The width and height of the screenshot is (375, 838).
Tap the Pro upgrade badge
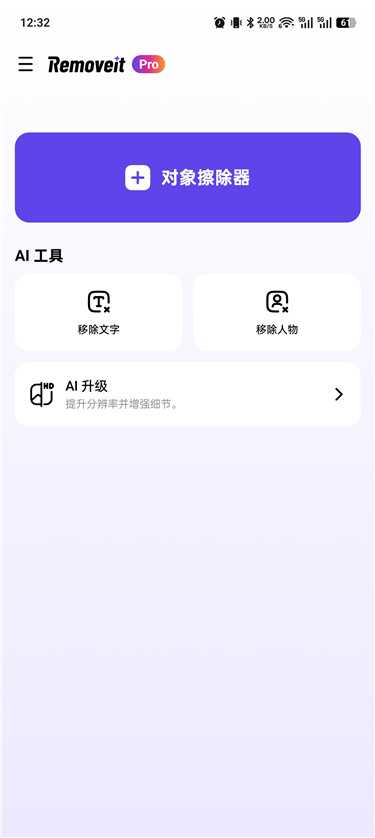click(x=149, y=64)
